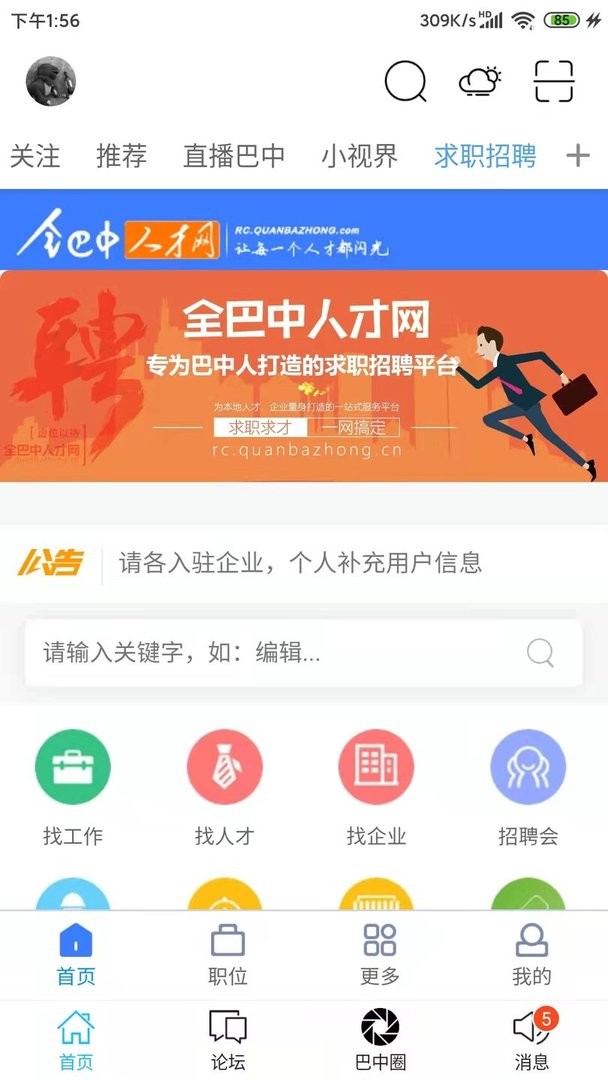Switch to the 我的 tab
Viewport: 608px width, 1080px height.
click(x=531, y=955)
